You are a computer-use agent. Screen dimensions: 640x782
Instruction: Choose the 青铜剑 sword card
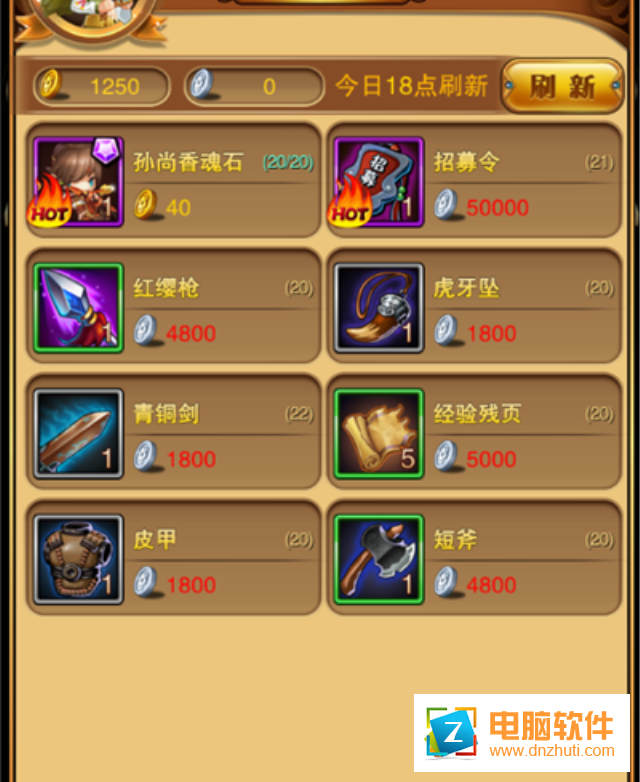[x=173, y=434]
